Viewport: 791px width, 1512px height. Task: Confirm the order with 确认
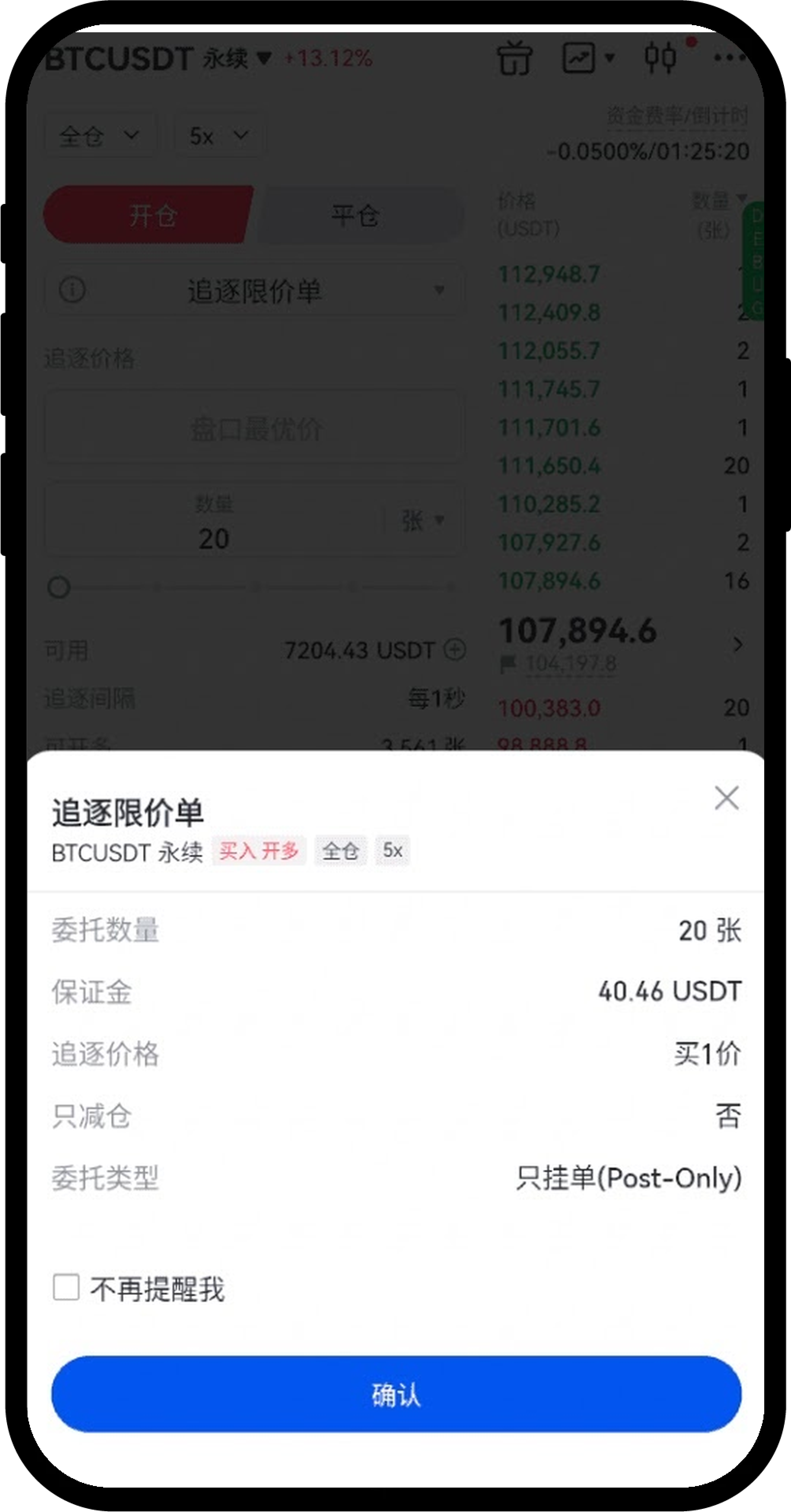(x=396, y=1395)
